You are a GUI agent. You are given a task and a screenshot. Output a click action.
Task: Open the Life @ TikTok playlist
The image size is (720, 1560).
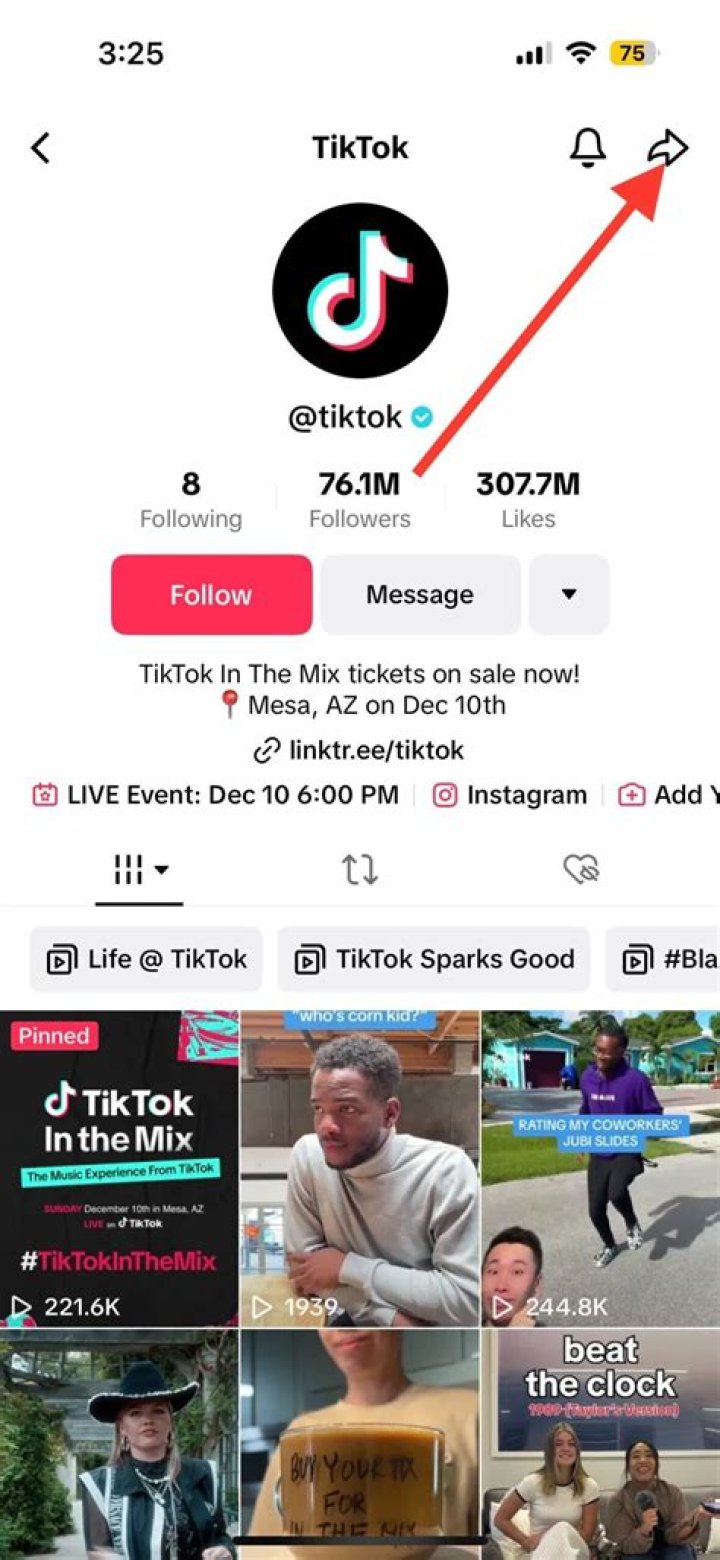point(146,960)
